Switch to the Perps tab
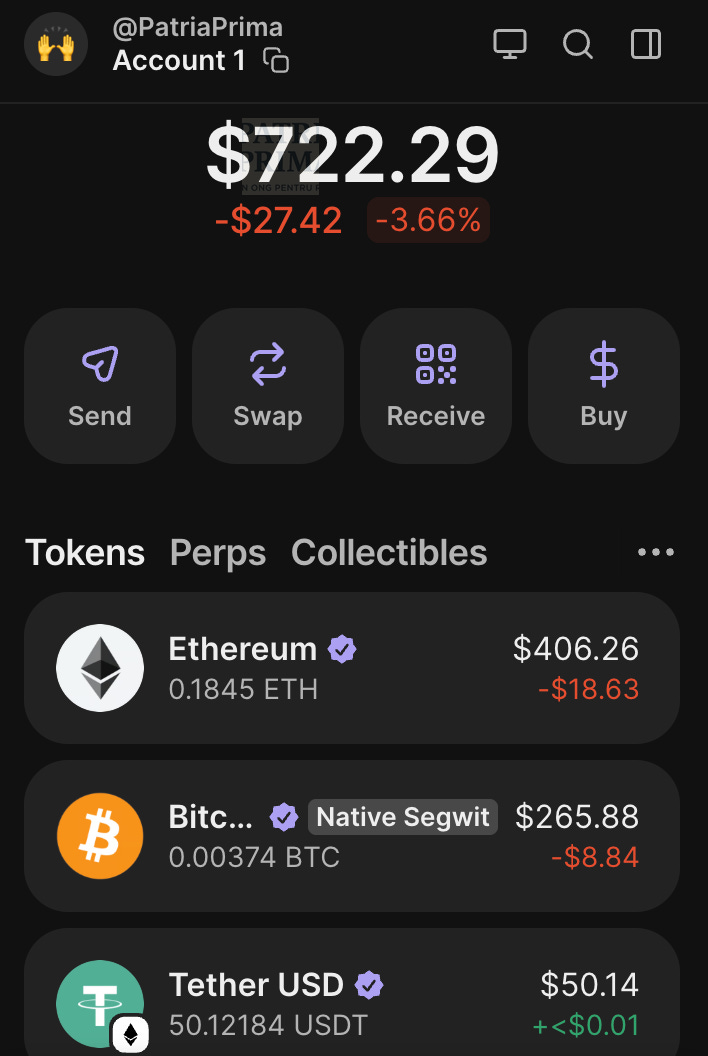 218,553
